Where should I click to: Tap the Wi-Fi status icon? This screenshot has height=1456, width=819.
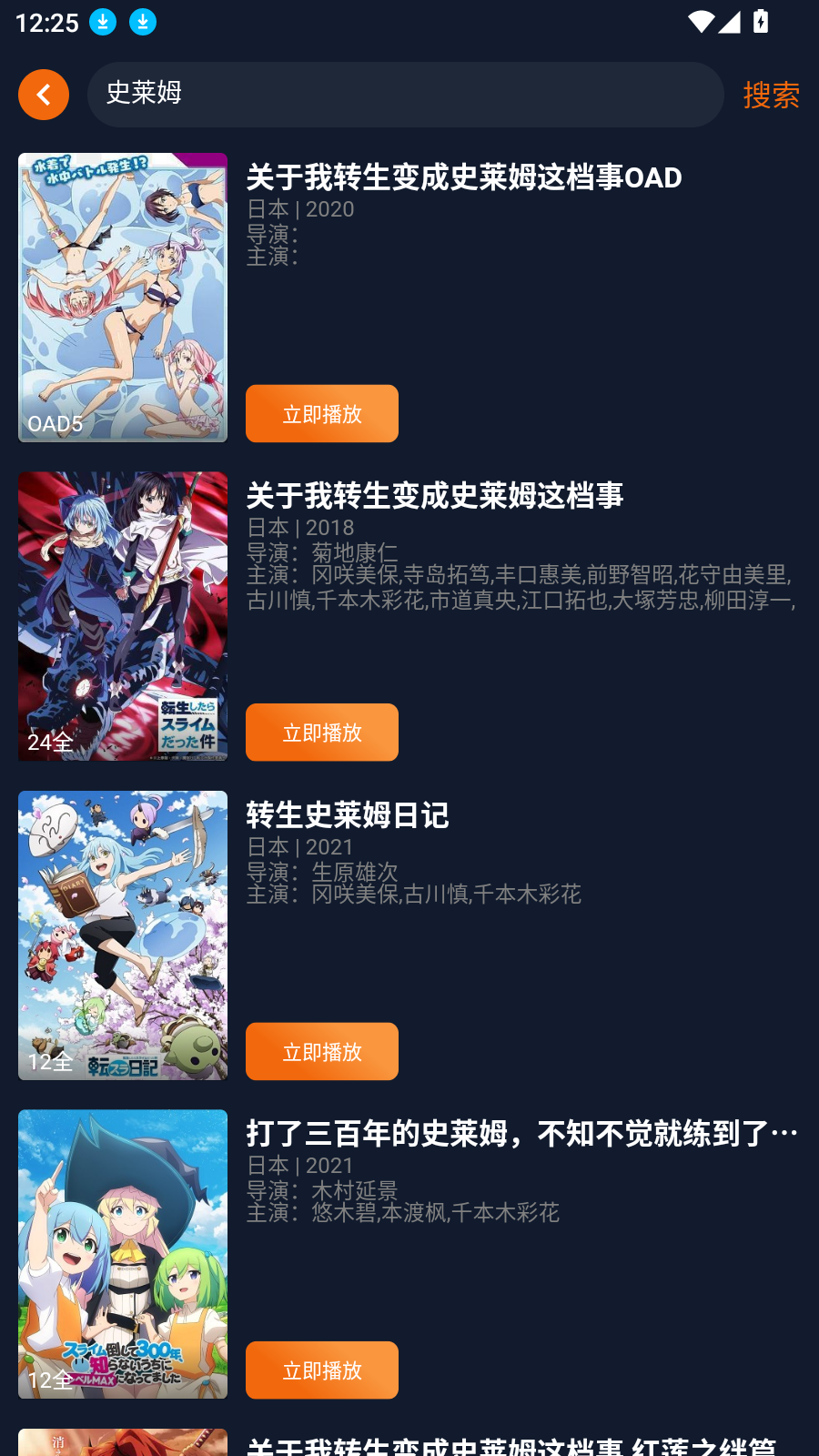click(x=700, y=23)
